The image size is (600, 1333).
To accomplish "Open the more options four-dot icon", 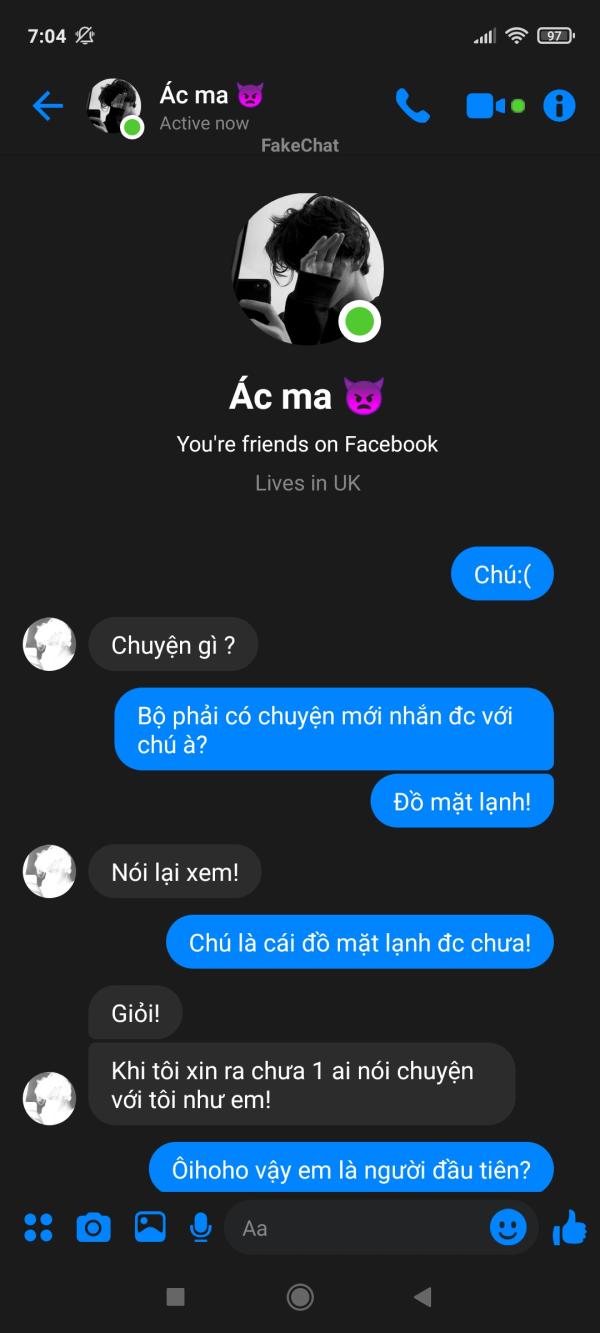I will coord(38,1227).
